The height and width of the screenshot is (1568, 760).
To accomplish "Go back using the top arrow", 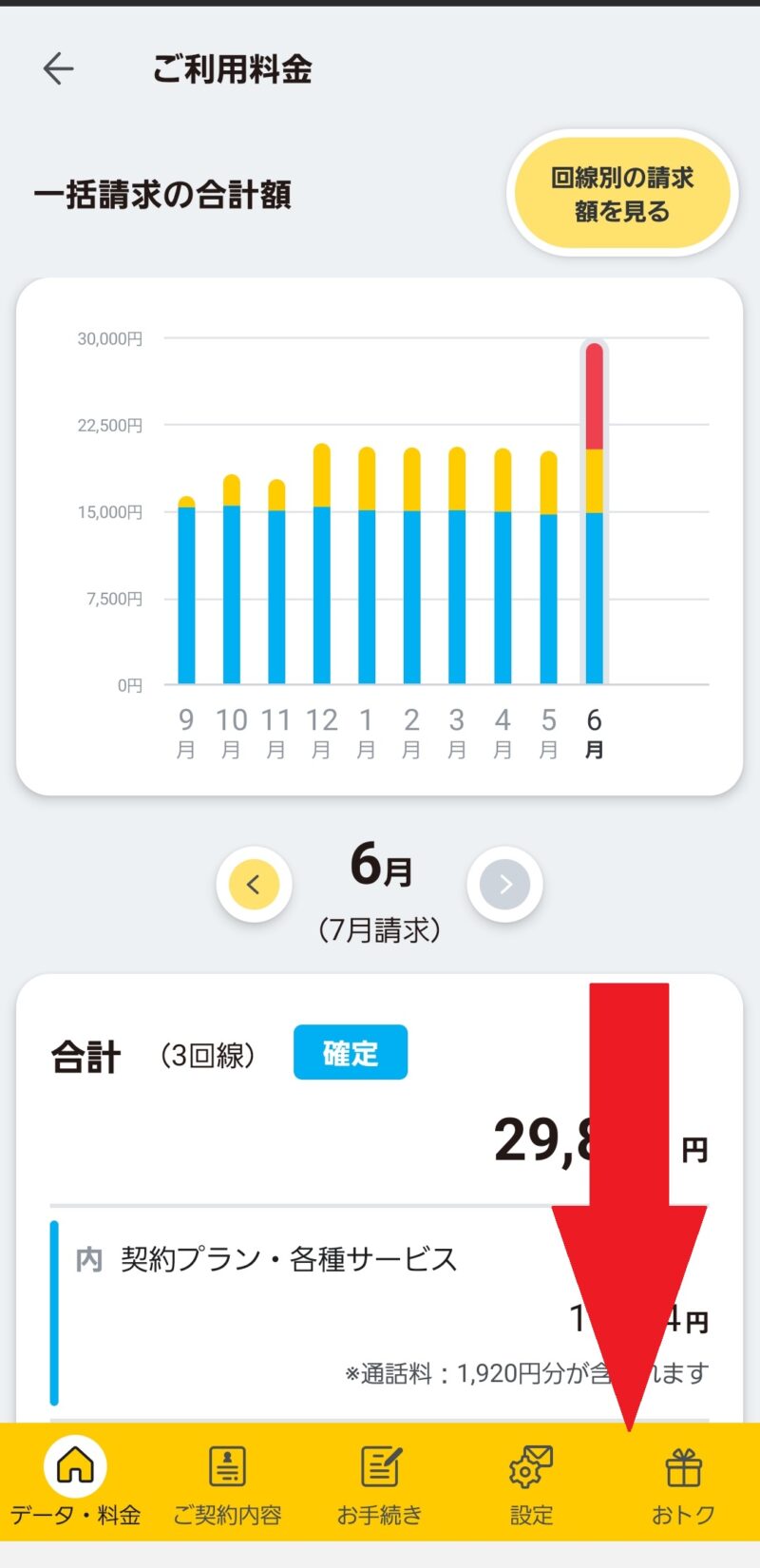I will pyautogui.click(x=58, y=68).
